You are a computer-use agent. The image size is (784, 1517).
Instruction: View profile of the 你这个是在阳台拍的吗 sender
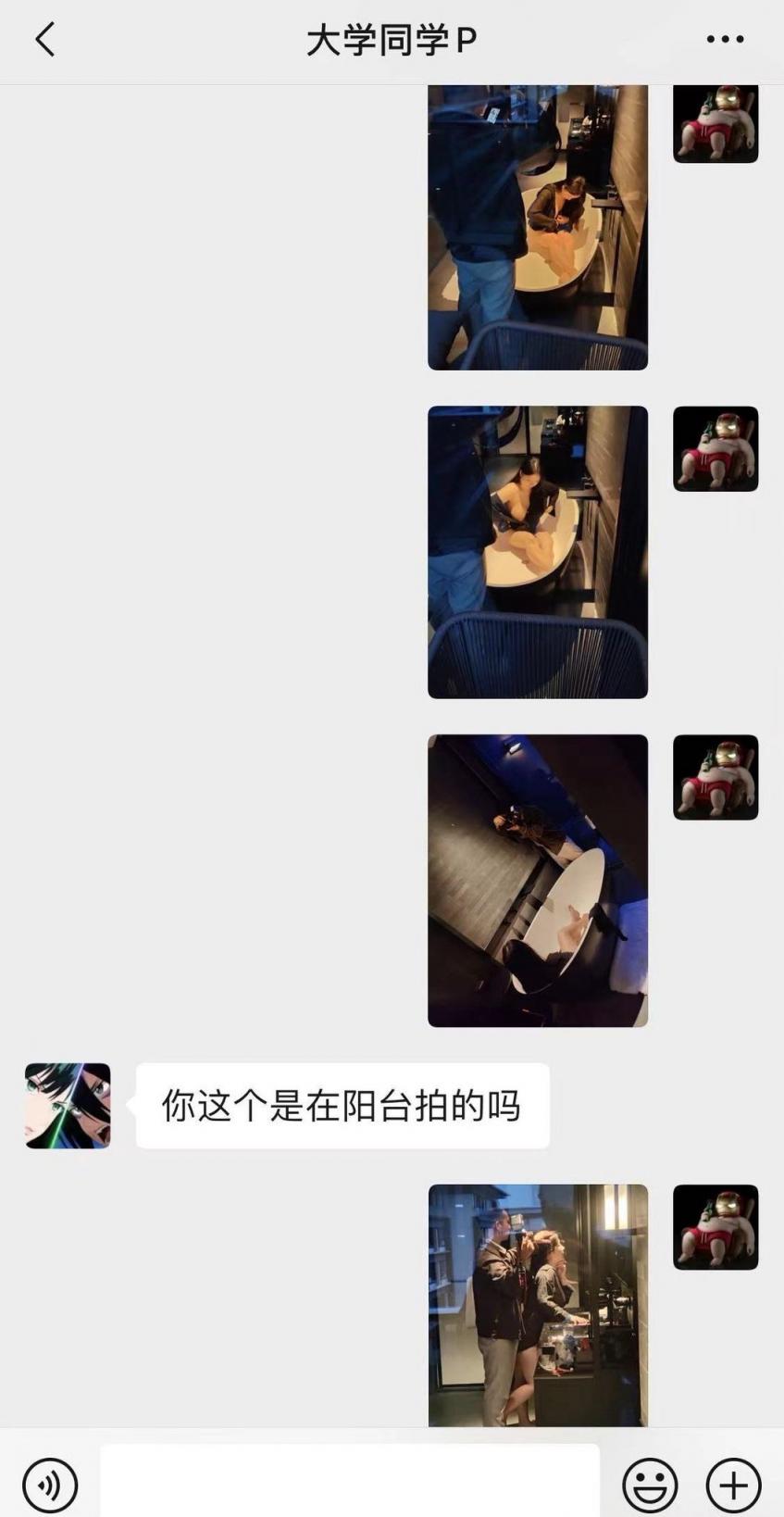tap(68, 1106)
